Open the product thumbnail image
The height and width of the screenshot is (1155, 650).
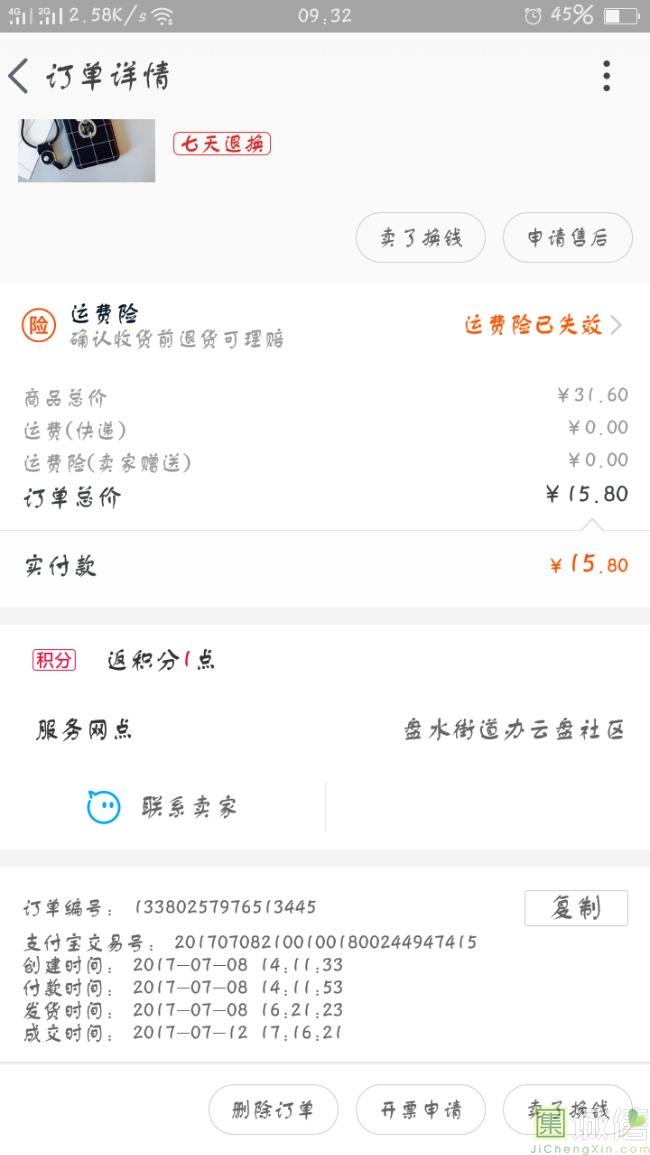86,150
